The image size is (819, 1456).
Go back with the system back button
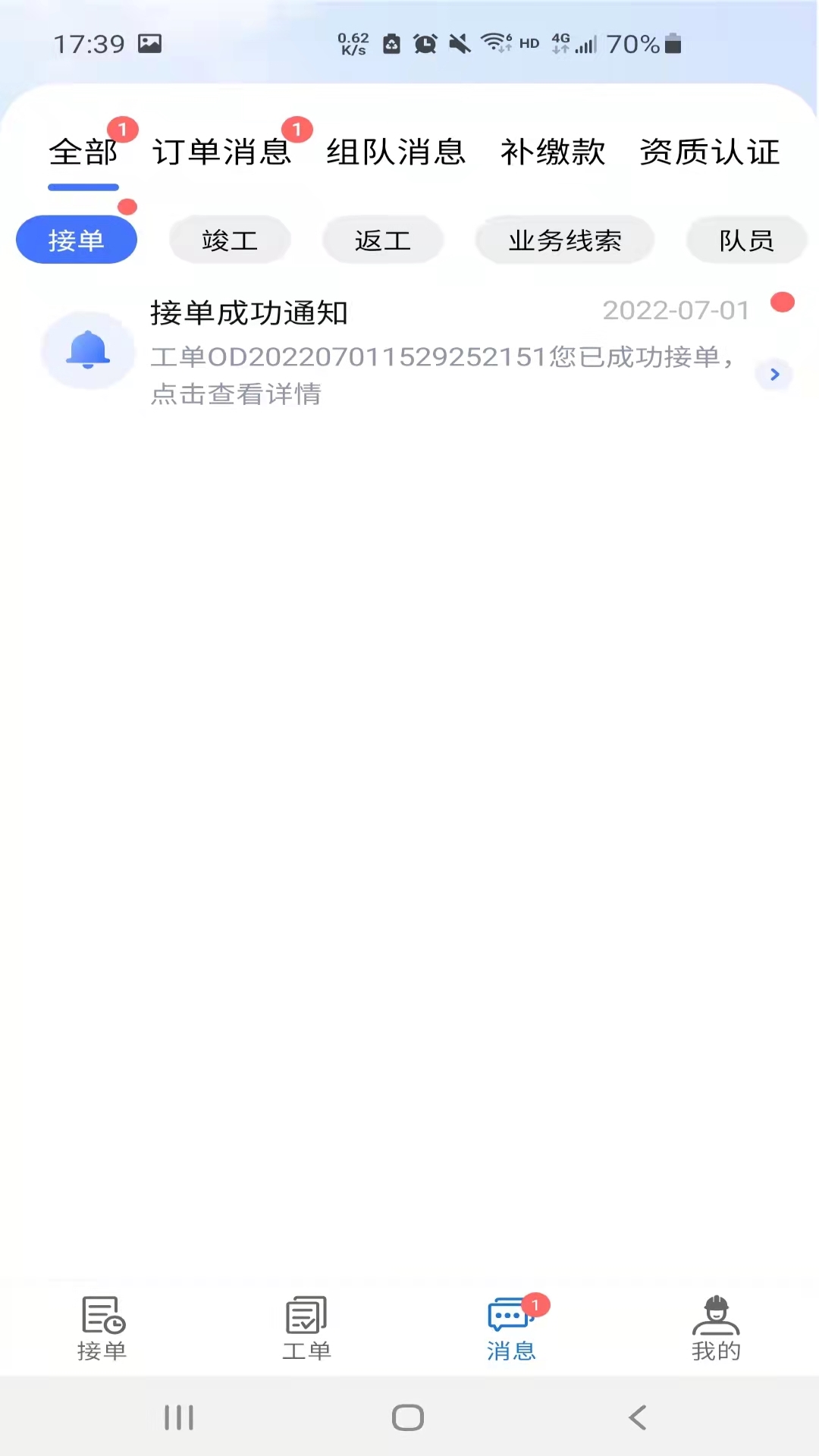[x=638, y=1417]
